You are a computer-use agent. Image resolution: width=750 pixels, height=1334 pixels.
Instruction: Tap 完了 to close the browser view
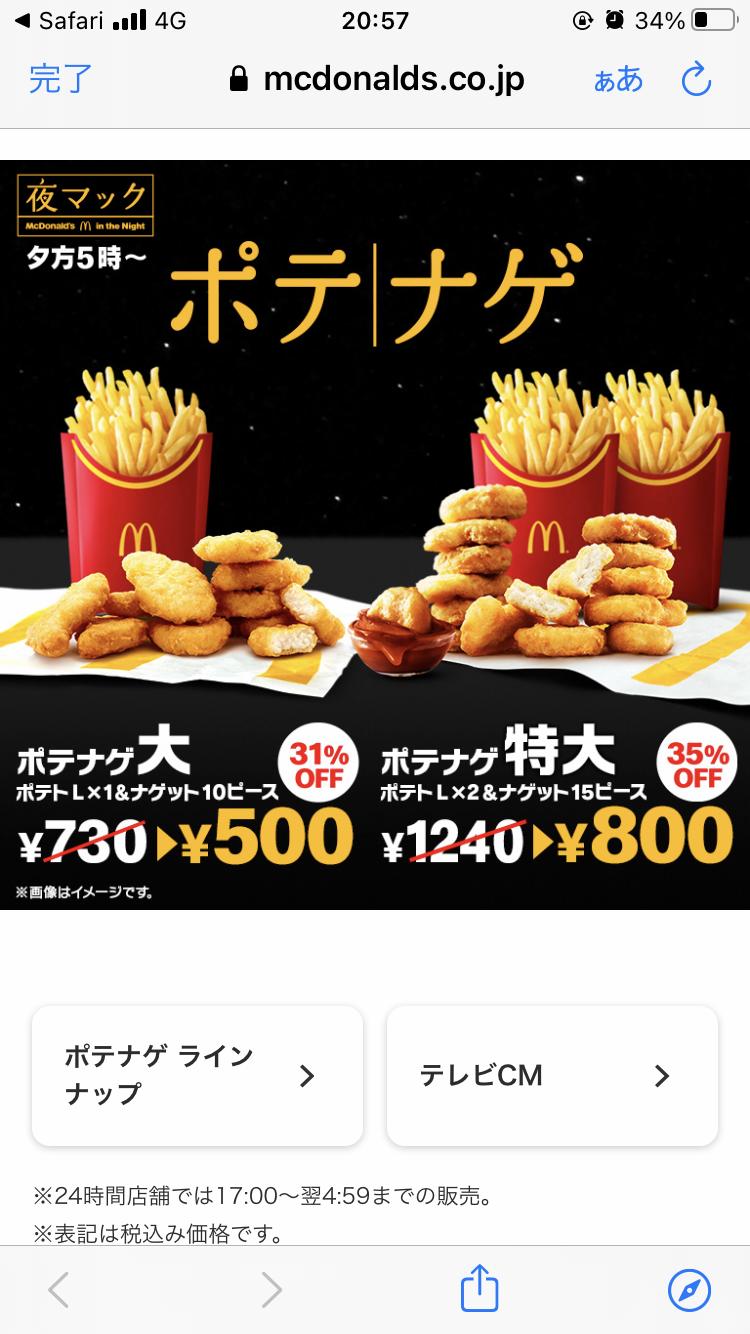[x=60, y=79]
